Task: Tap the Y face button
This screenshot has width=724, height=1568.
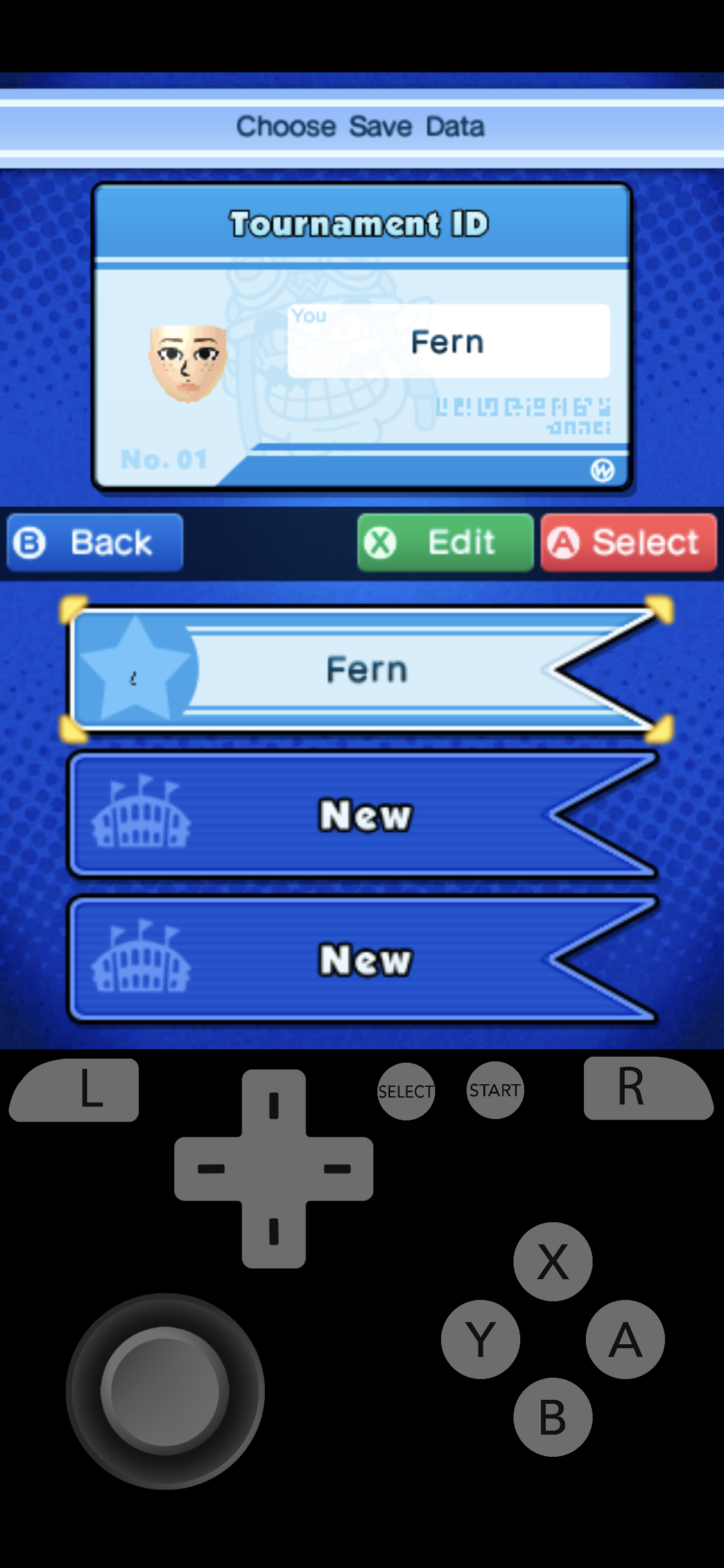Action: (x=480, y=1339)
